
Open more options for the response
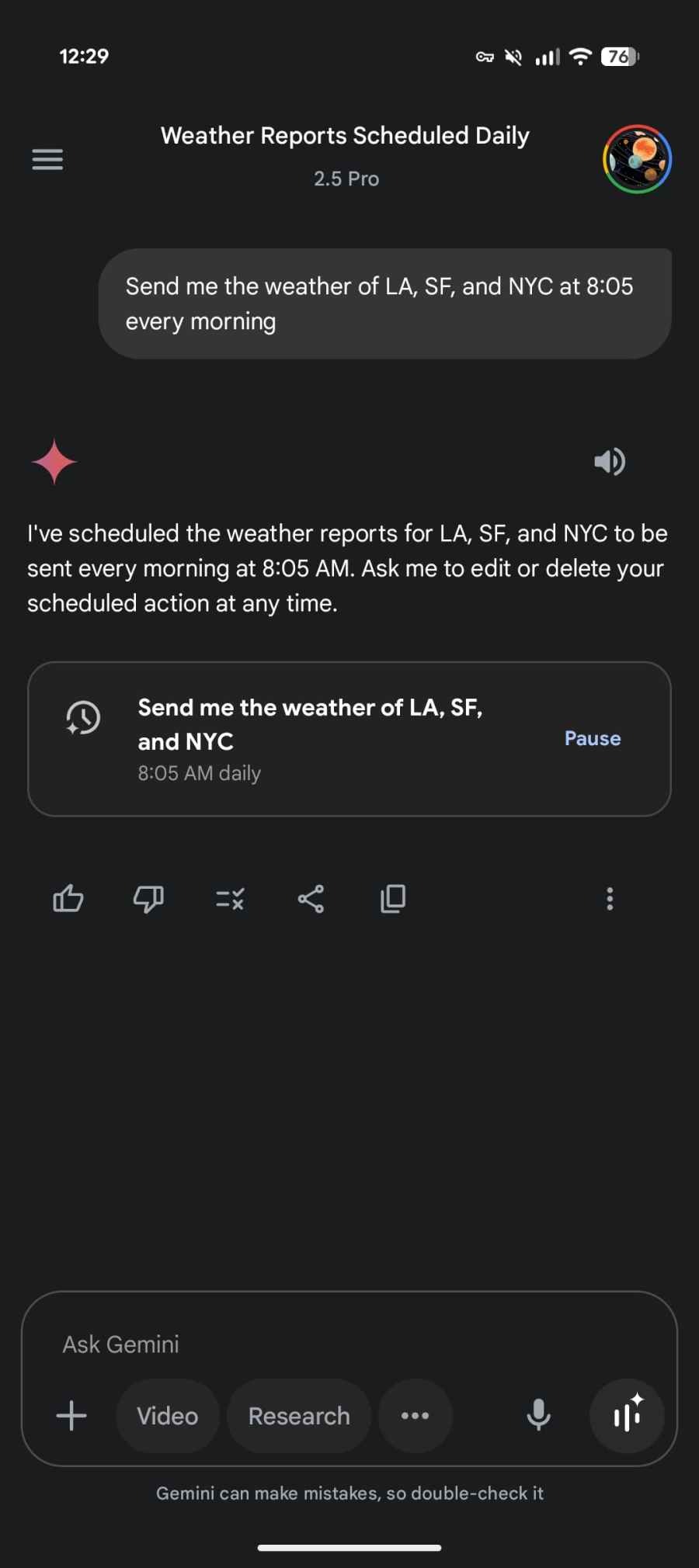click(610, 899)
